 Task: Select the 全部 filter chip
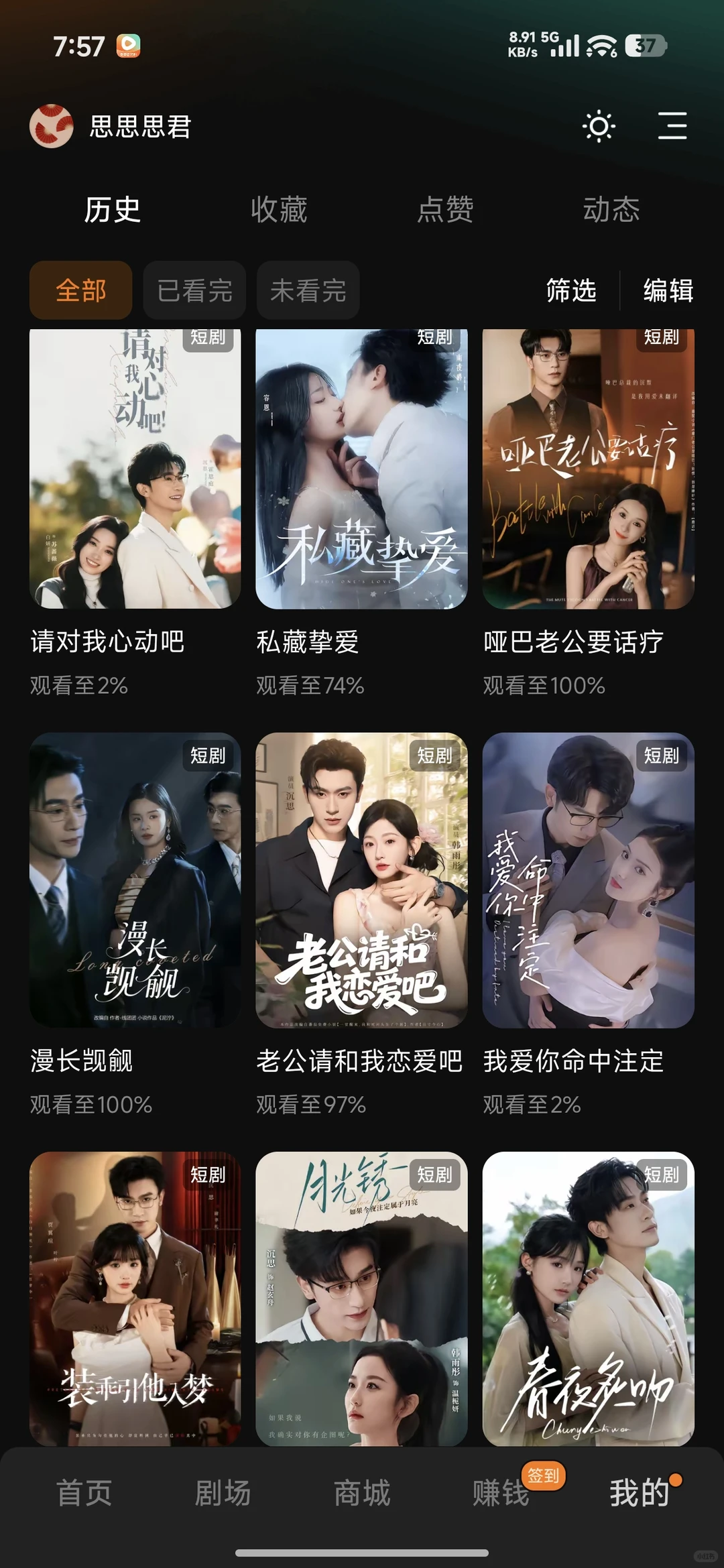pos(80,290)
